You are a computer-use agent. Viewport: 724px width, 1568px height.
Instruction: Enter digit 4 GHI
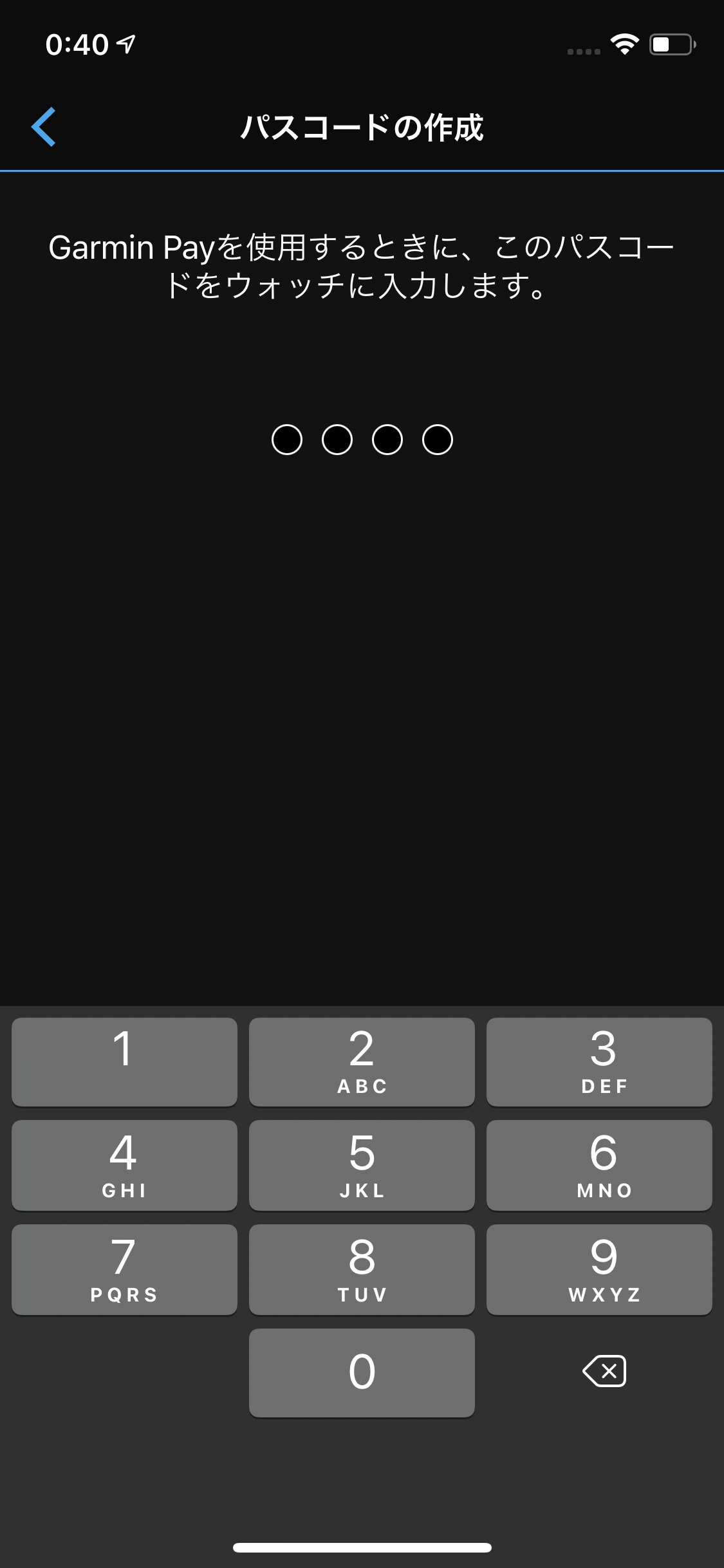[x=124, y=1165]
